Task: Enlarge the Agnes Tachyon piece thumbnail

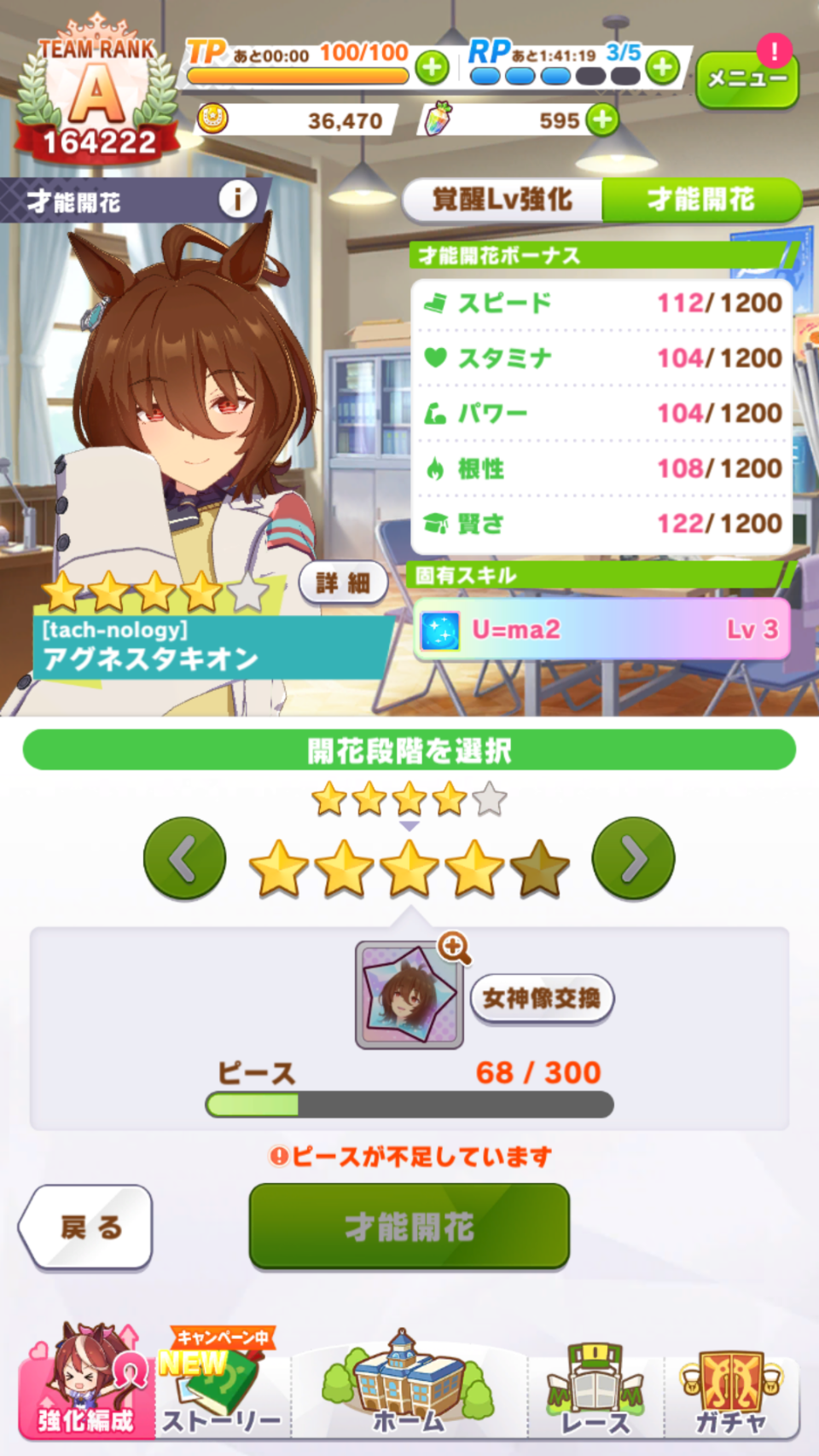Action: click(411, 994)
